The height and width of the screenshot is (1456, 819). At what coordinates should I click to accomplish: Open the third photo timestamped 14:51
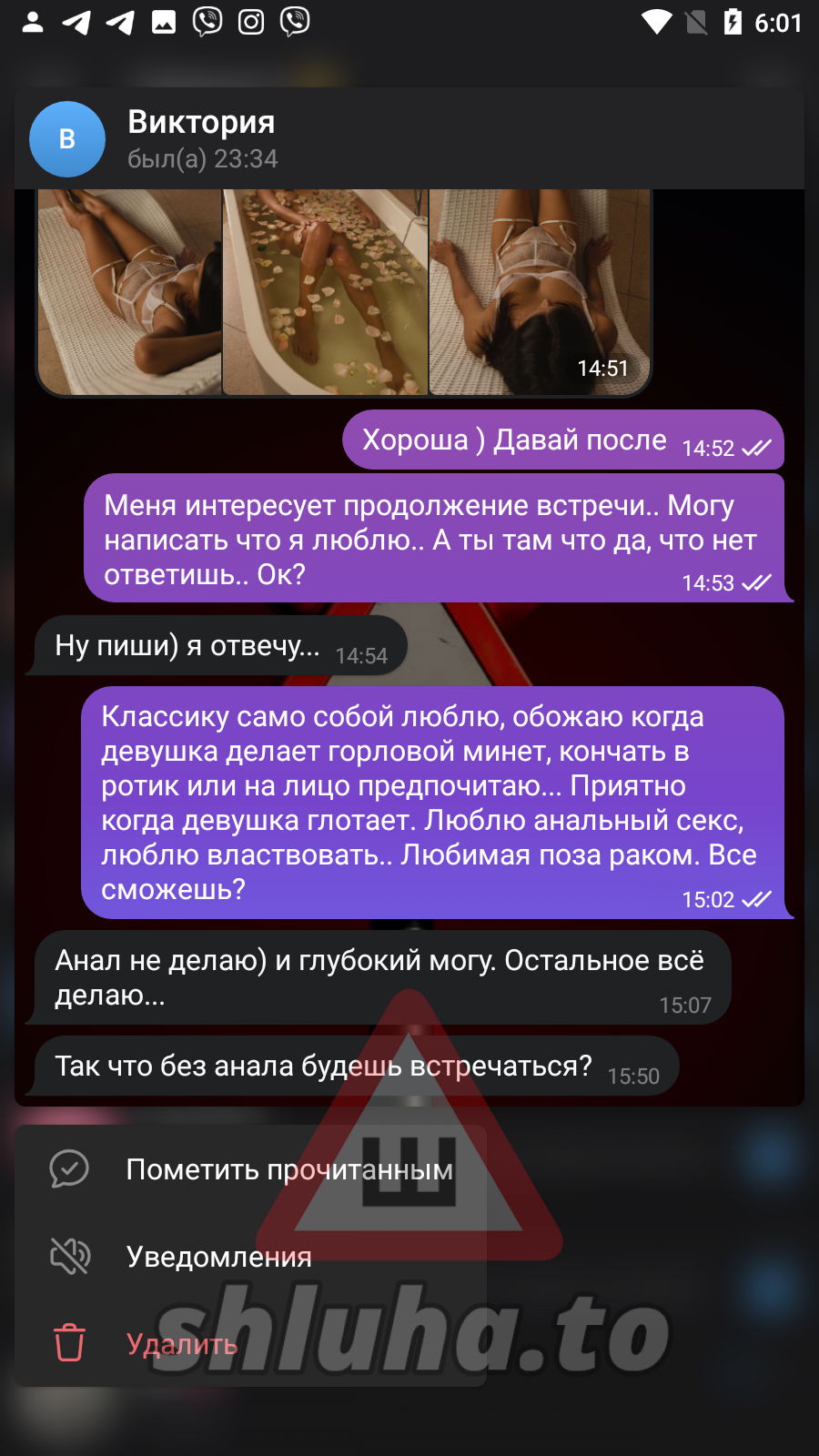click(x=540, y=291)
